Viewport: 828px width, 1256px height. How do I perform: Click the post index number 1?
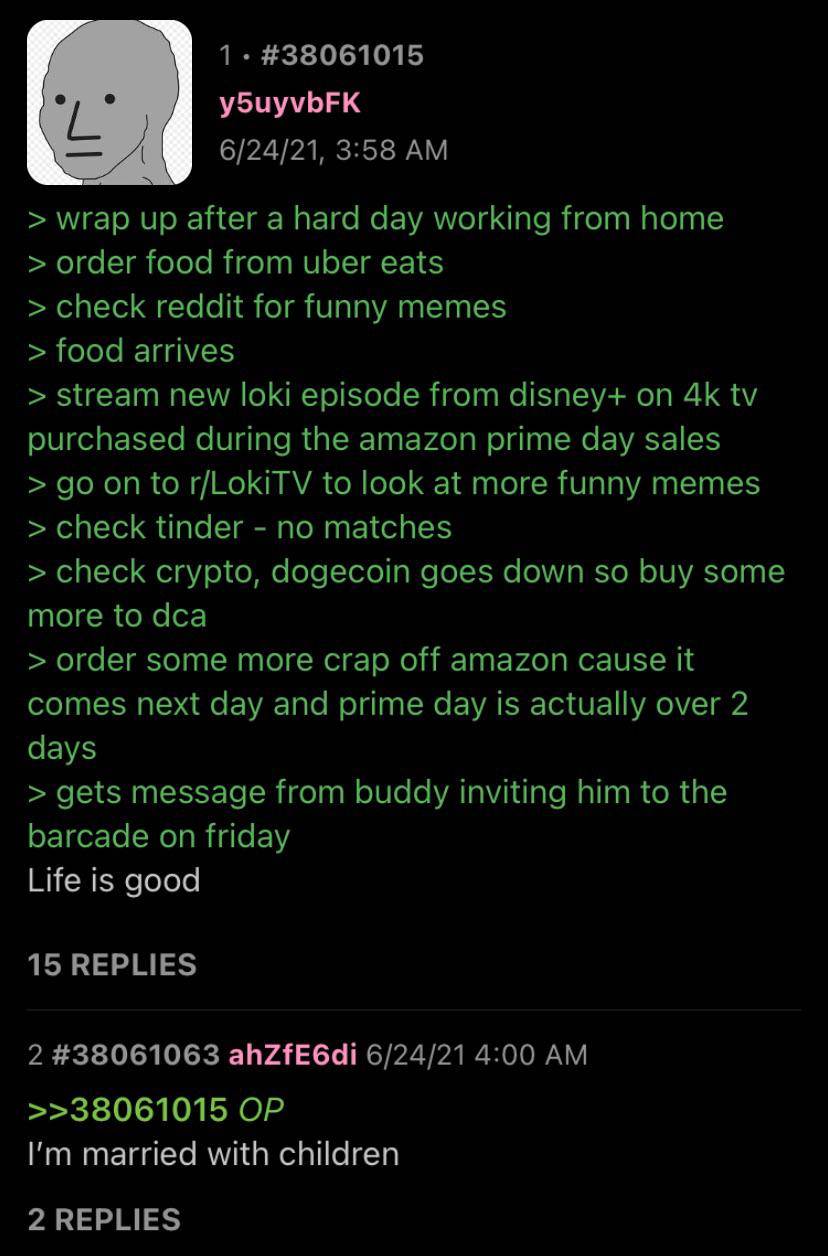(225, 56)
